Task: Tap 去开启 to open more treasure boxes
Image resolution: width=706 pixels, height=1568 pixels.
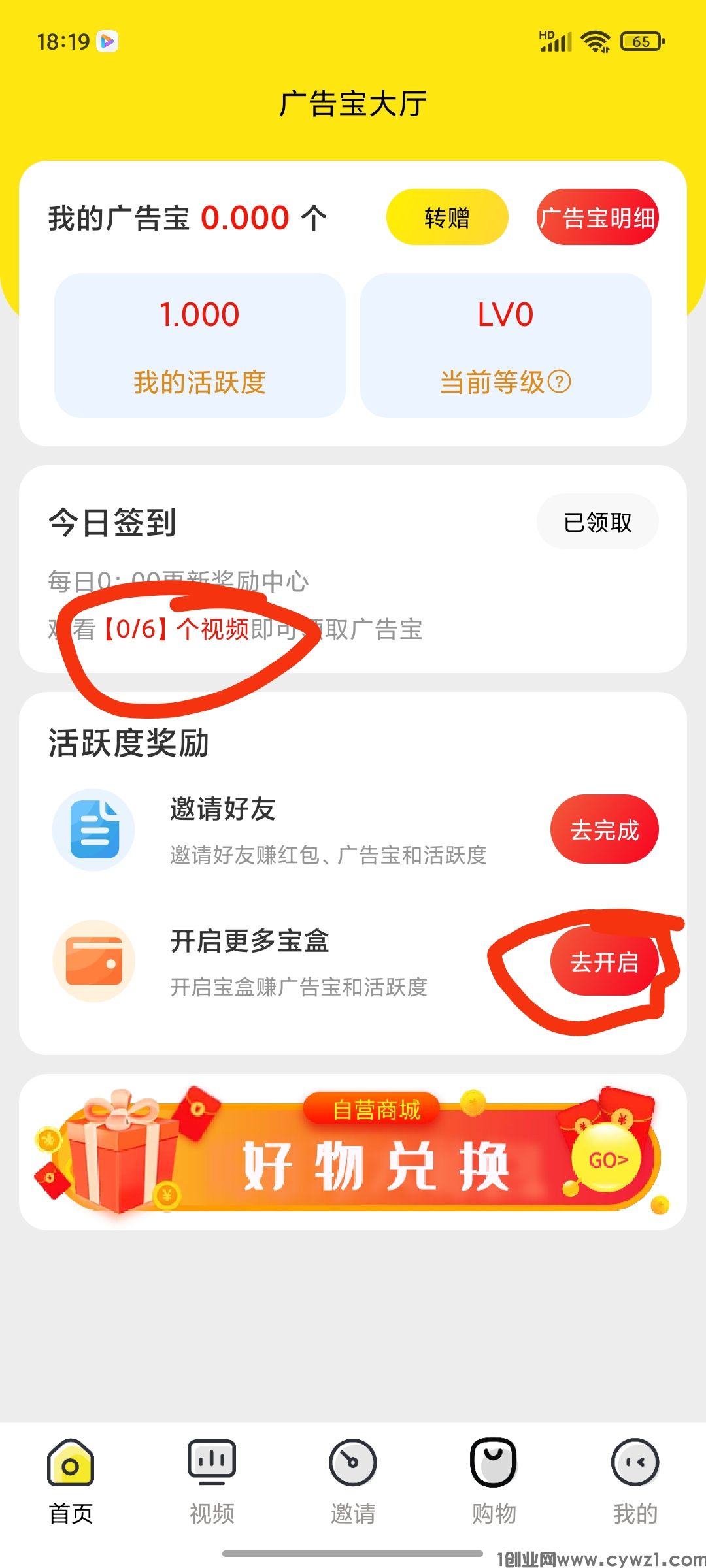Action: tap(604, 962)
